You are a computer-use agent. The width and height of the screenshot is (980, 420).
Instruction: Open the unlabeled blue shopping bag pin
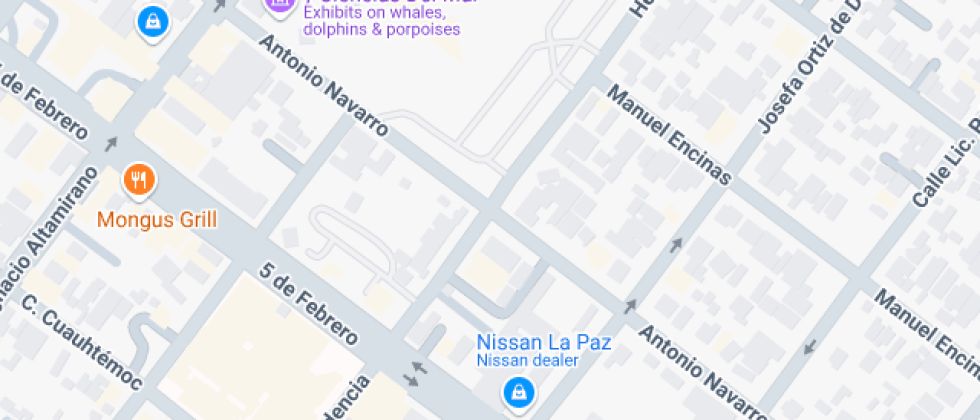click(152, 19)
